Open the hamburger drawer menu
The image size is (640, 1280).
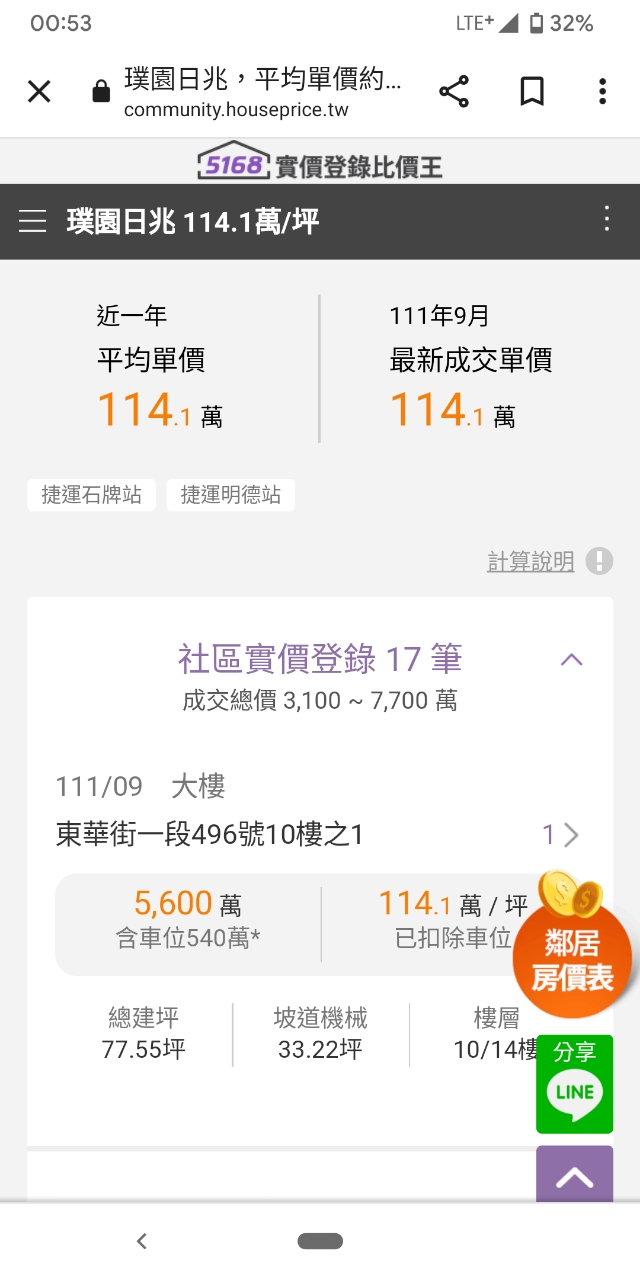point(33,221)
